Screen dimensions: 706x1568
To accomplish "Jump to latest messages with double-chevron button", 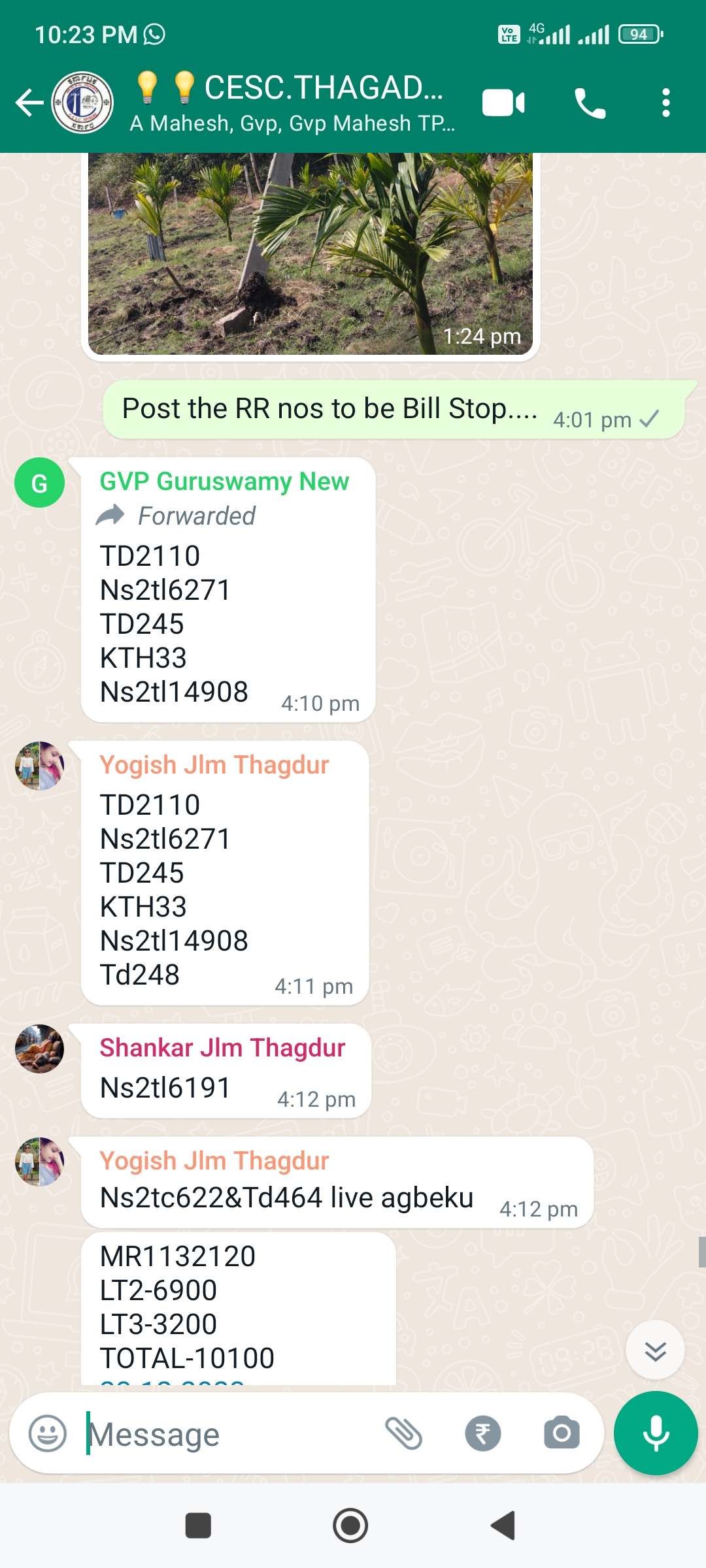I will click(655, 1350).
